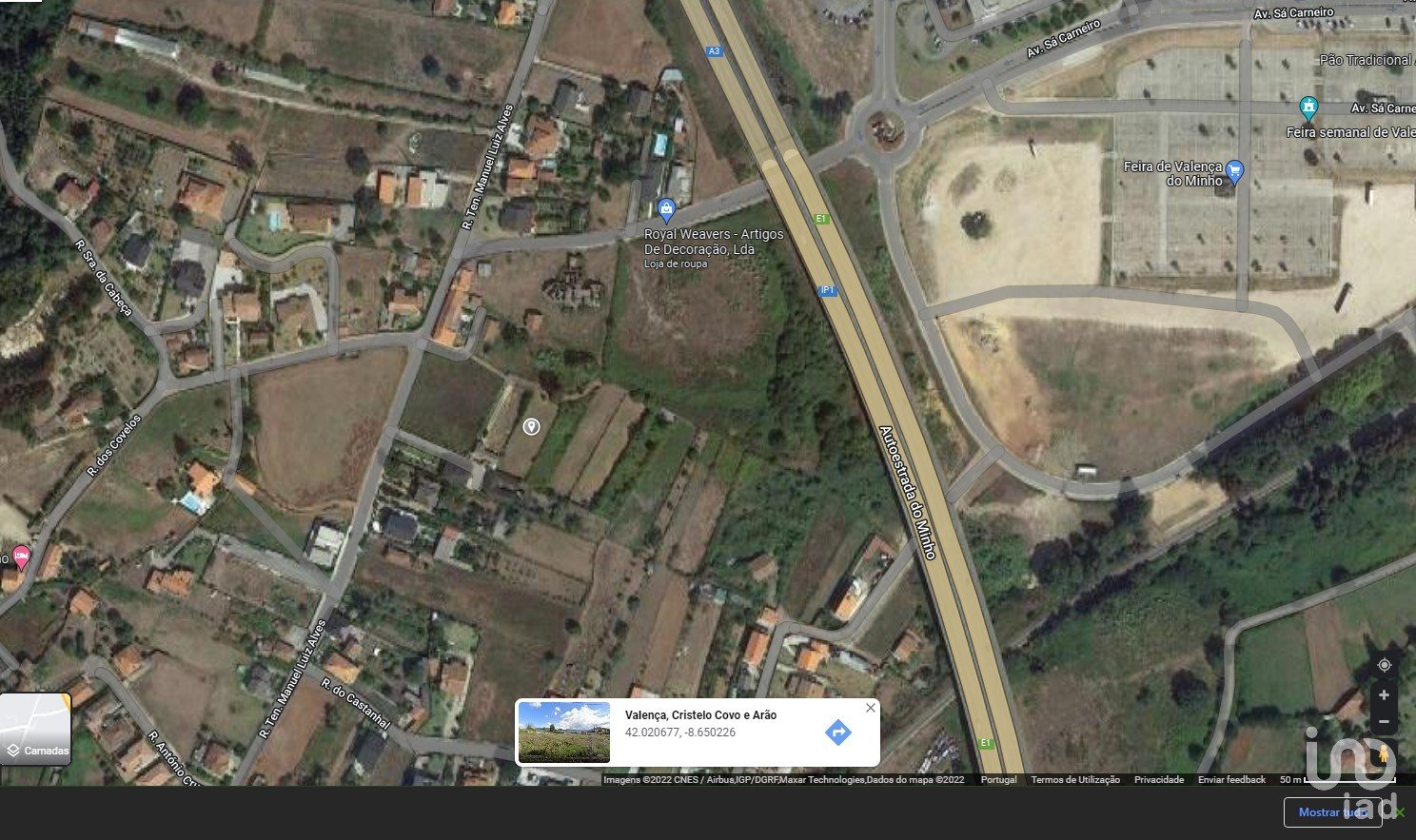Zoom out of the map
The image size is (1416, 840).
coord(1384,722)
